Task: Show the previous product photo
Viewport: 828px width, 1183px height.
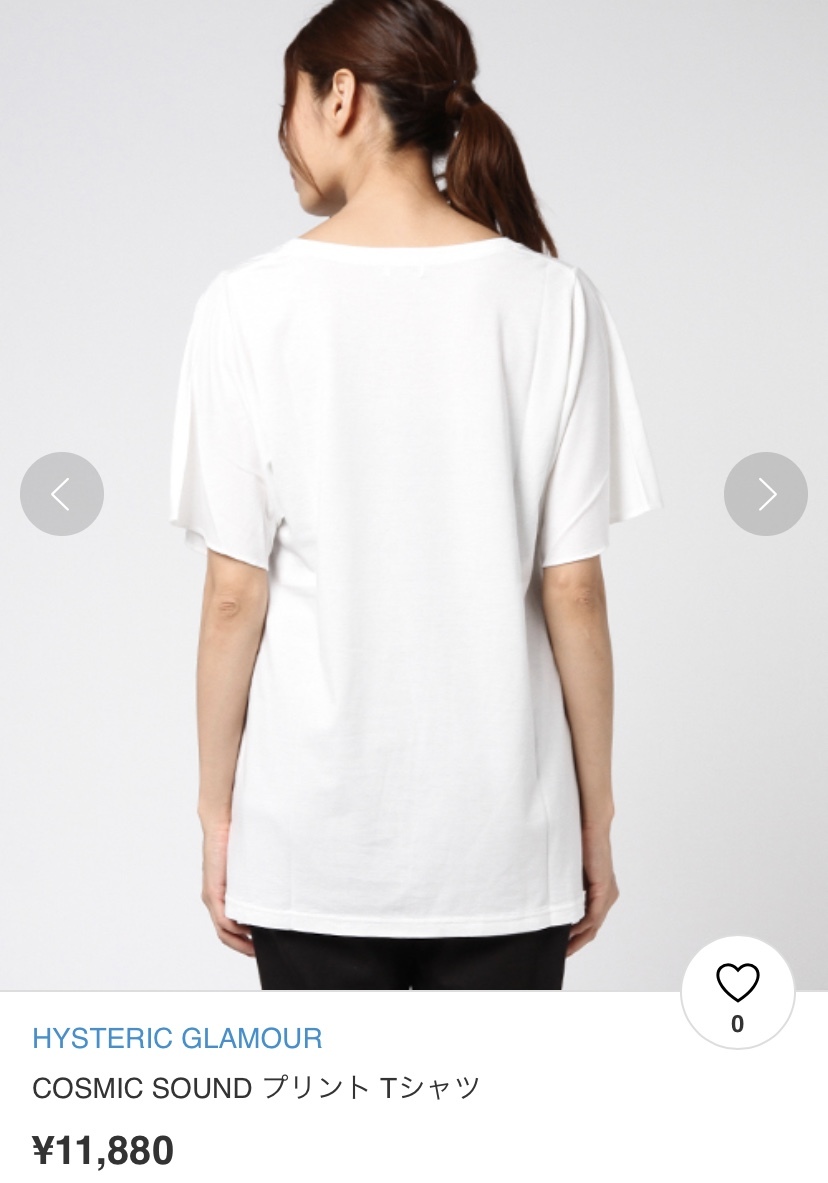Action: [62, 494]
